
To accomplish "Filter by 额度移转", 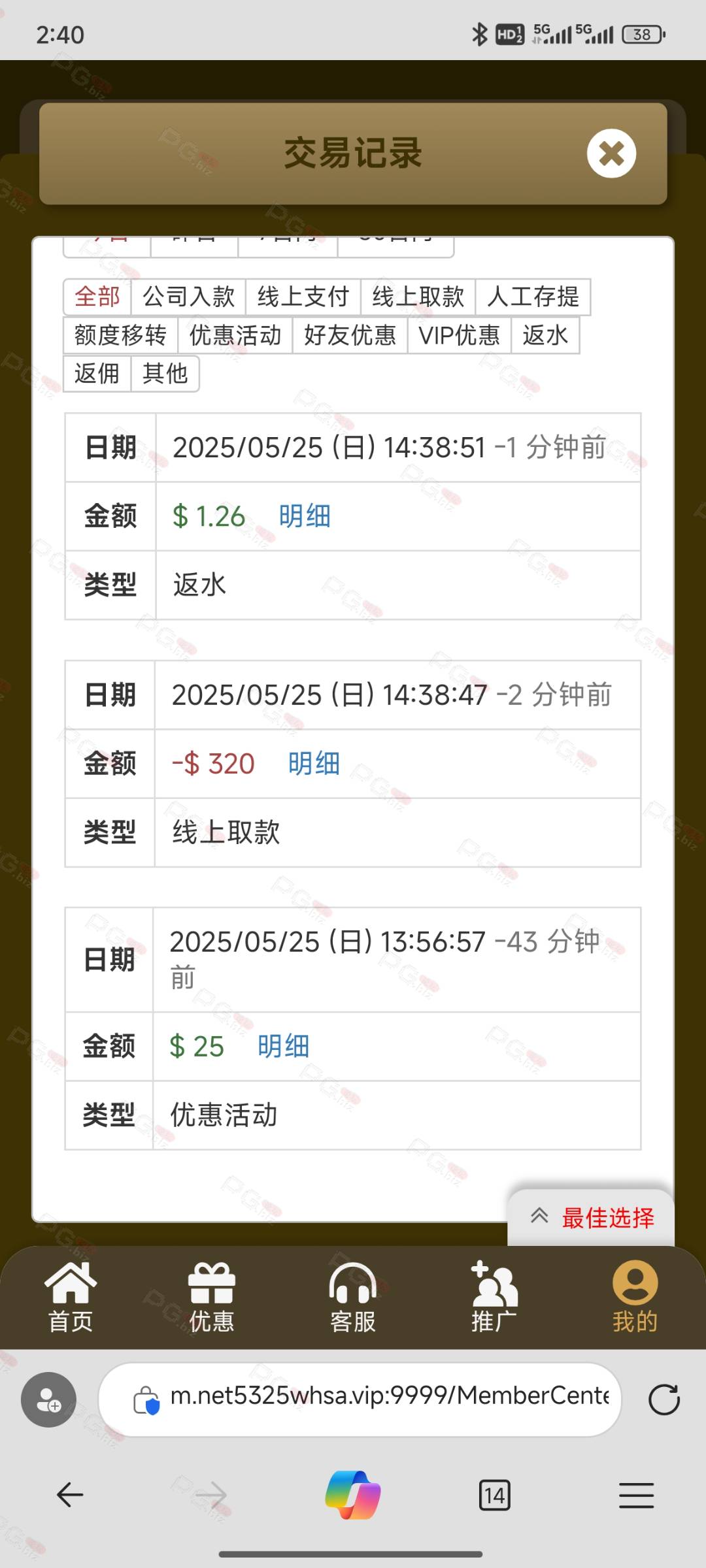I will tap(120, 335).
